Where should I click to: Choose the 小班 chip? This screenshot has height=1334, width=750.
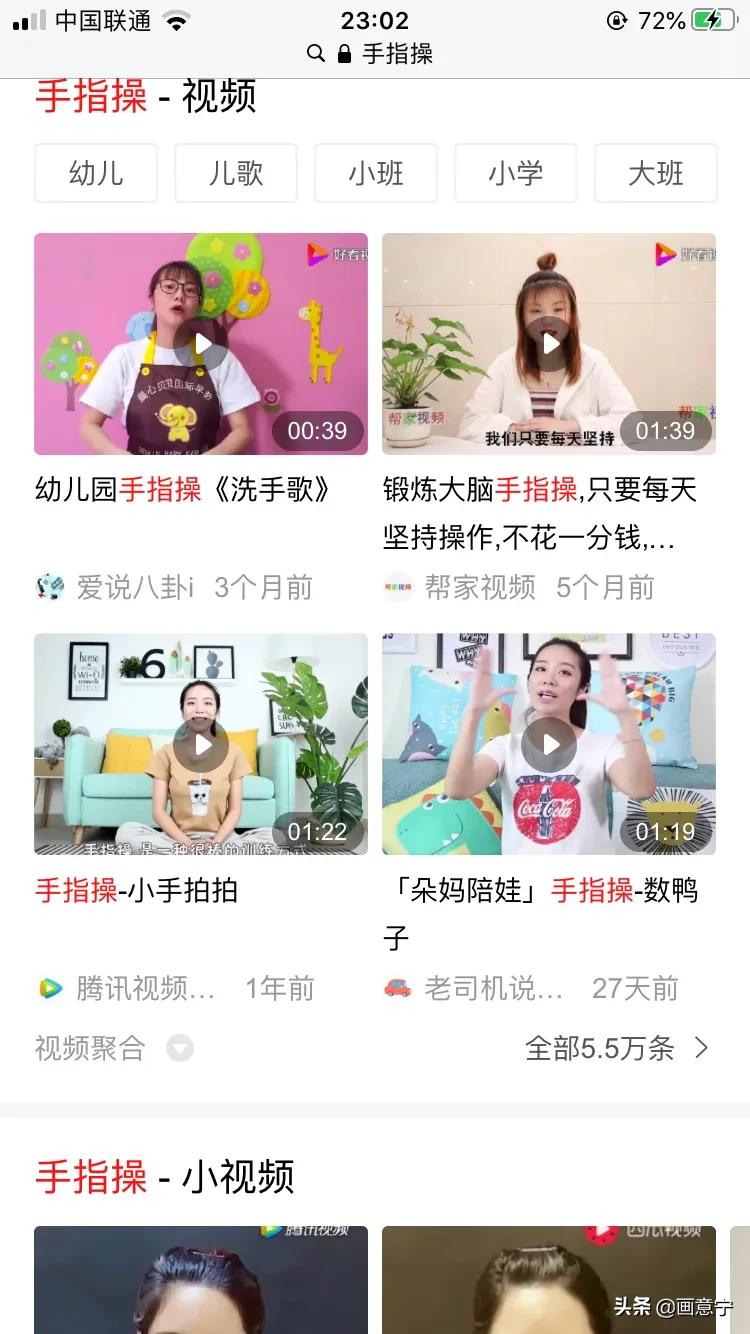click(376, 173)
